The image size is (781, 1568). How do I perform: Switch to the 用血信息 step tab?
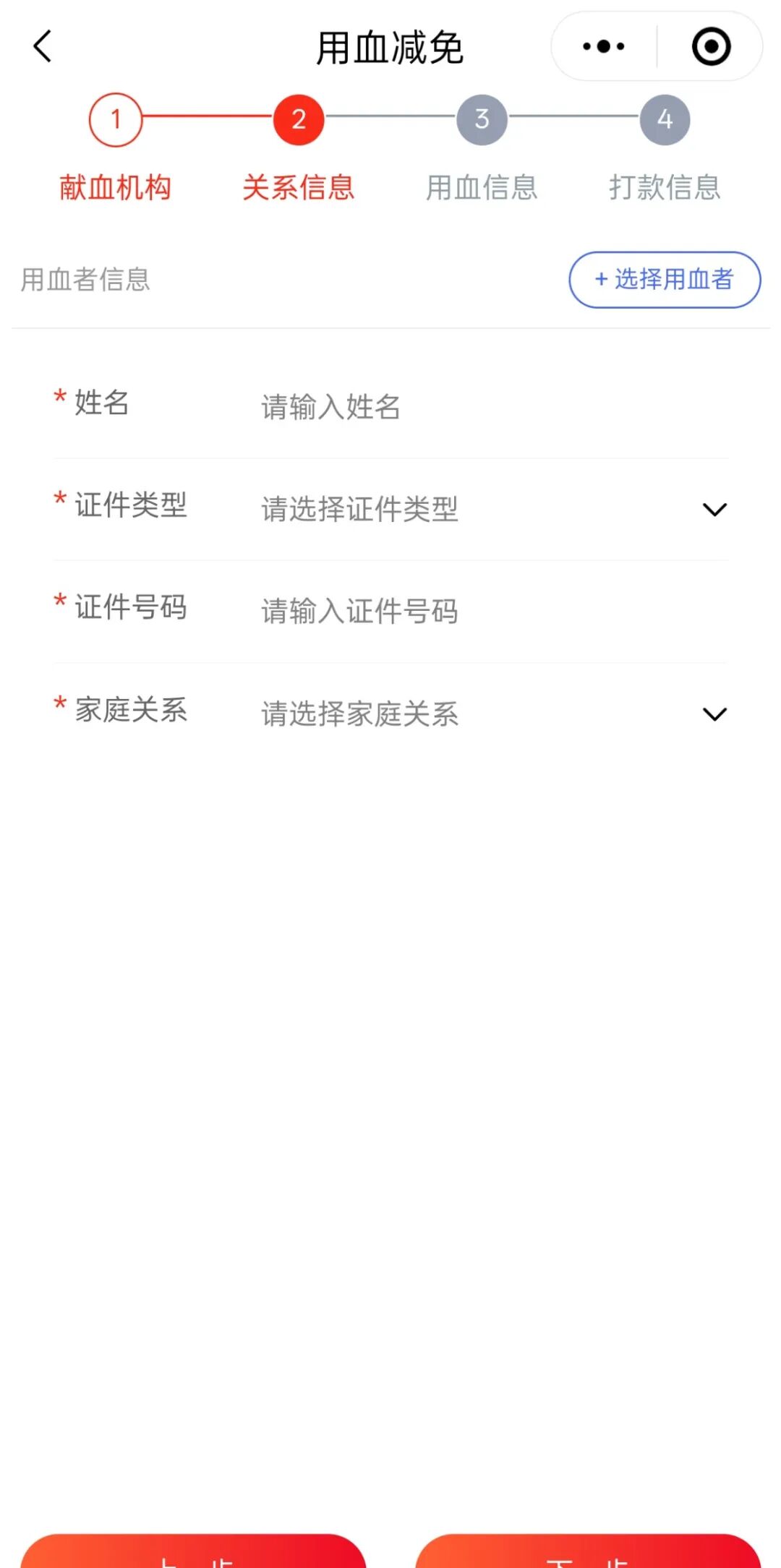pyautogui.click(x=482, y=187)
